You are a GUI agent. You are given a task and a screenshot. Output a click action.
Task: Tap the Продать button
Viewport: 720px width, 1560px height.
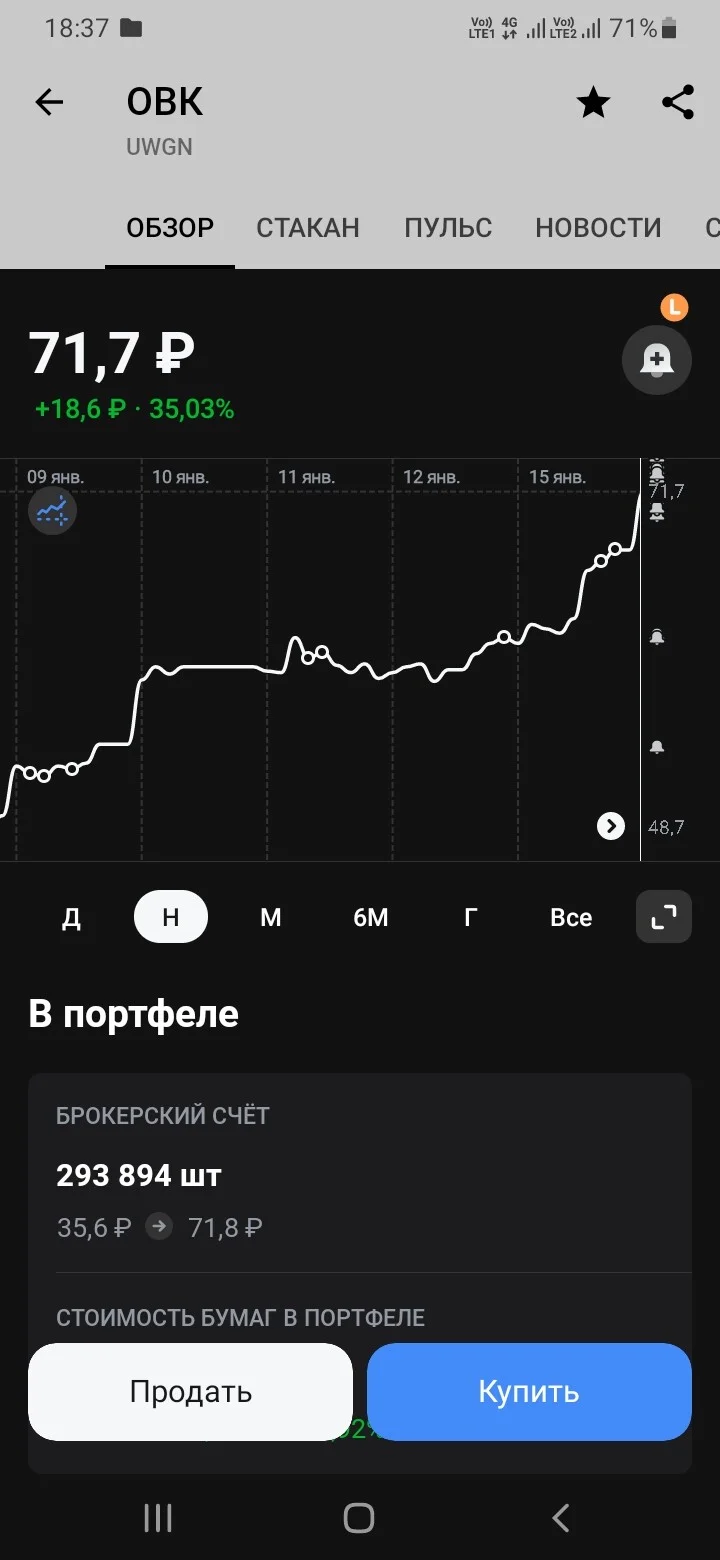190,1392
